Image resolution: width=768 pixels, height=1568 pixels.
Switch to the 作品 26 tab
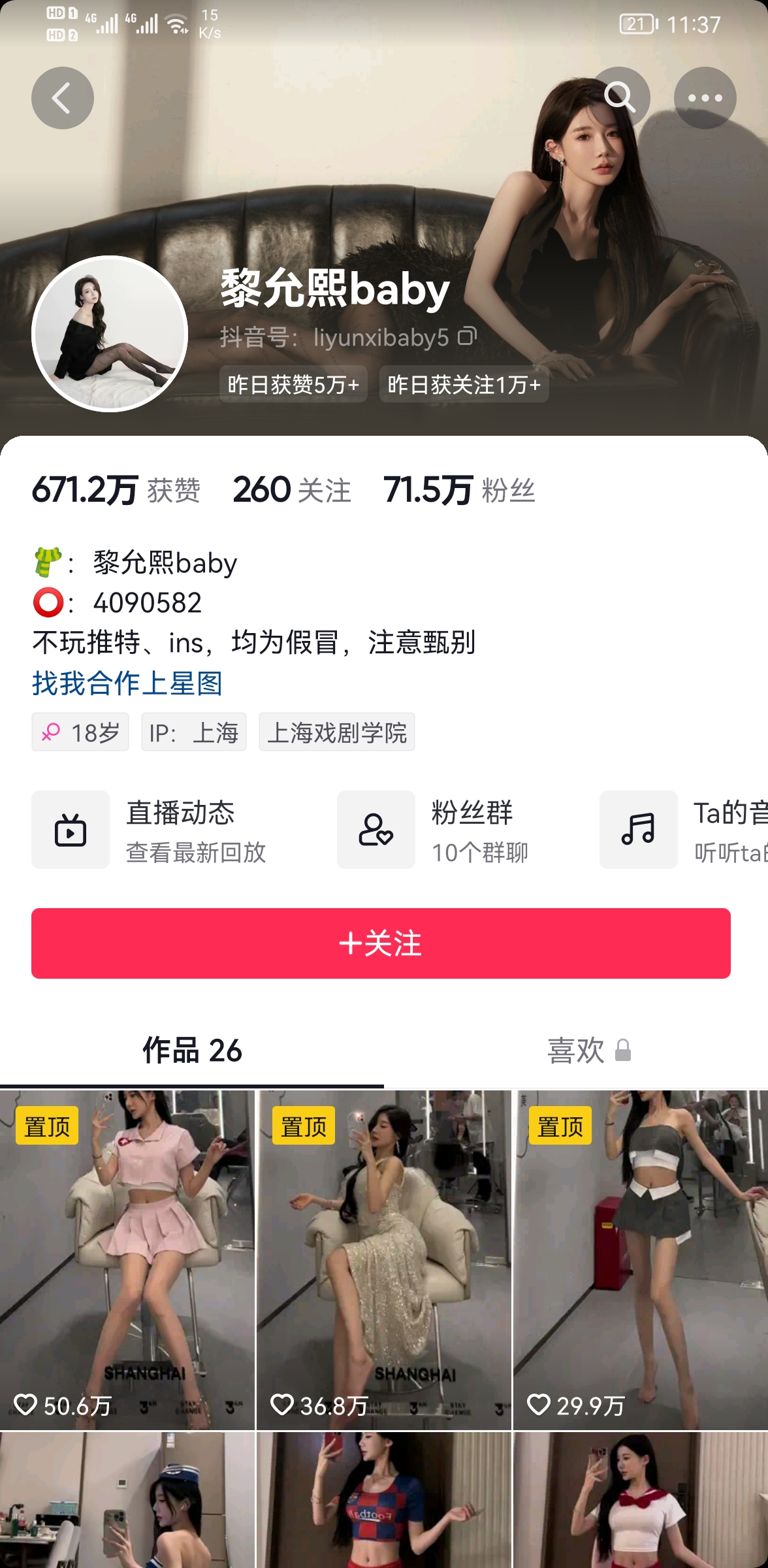tap(192, 1051)
